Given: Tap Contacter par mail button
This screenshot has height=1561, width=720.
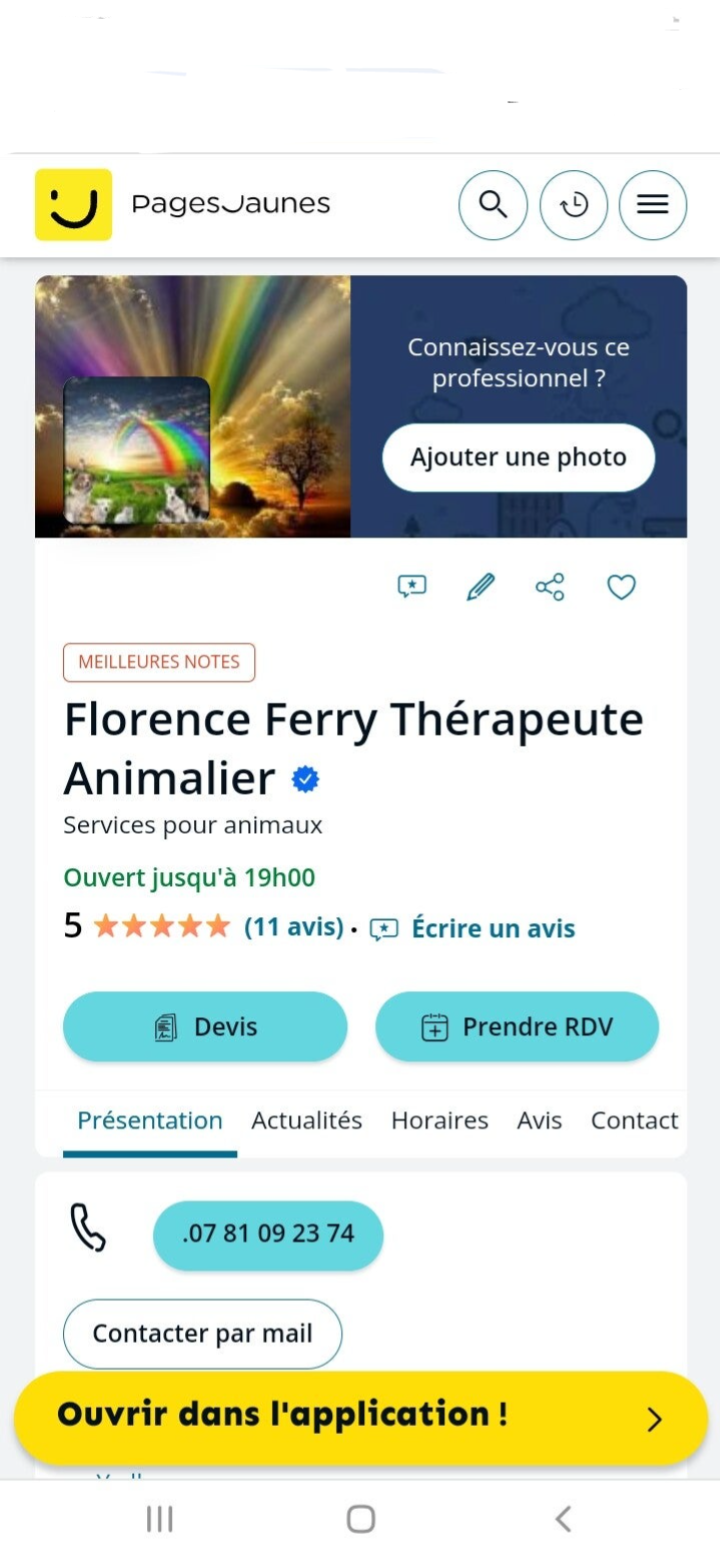Looking at the screenshot, I should click(202, 1333).
